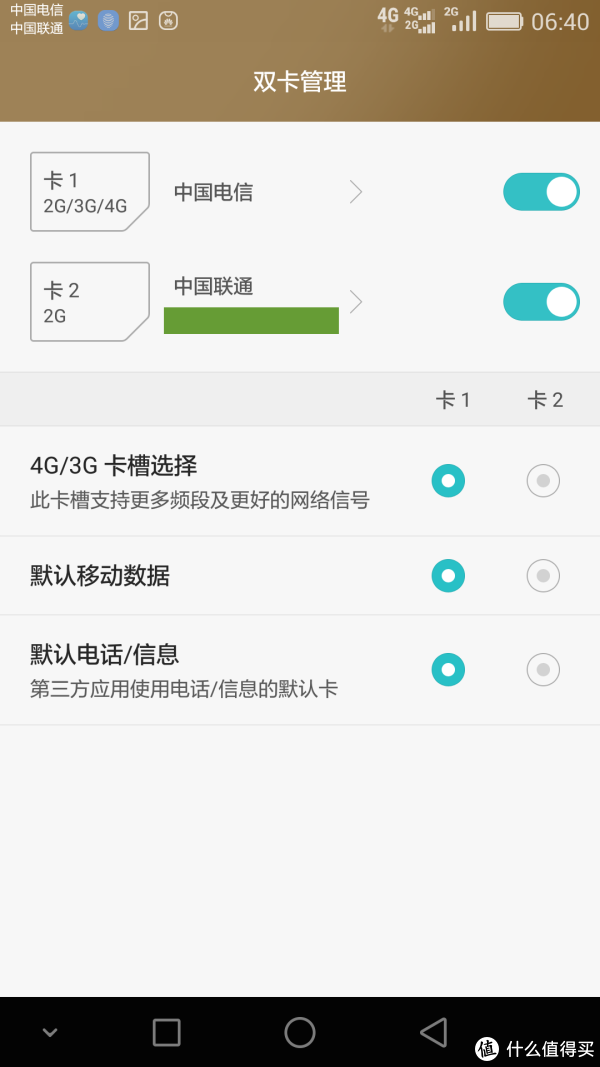Choose 卡 1 for 默认电话/信息
600x1067 pixels.
pyautogui.click(x=448, y=670)
